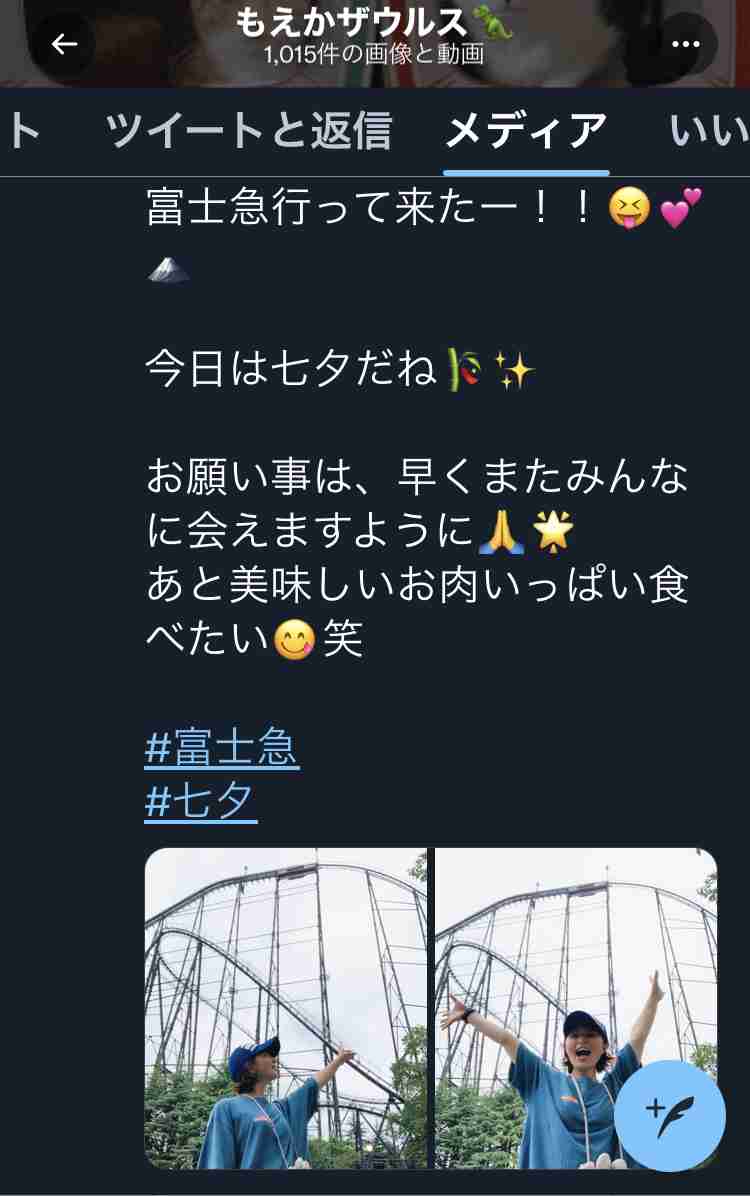Screen dimensions: 750x1196
Task: Go back using the arrow button
Action: [64, 44]
